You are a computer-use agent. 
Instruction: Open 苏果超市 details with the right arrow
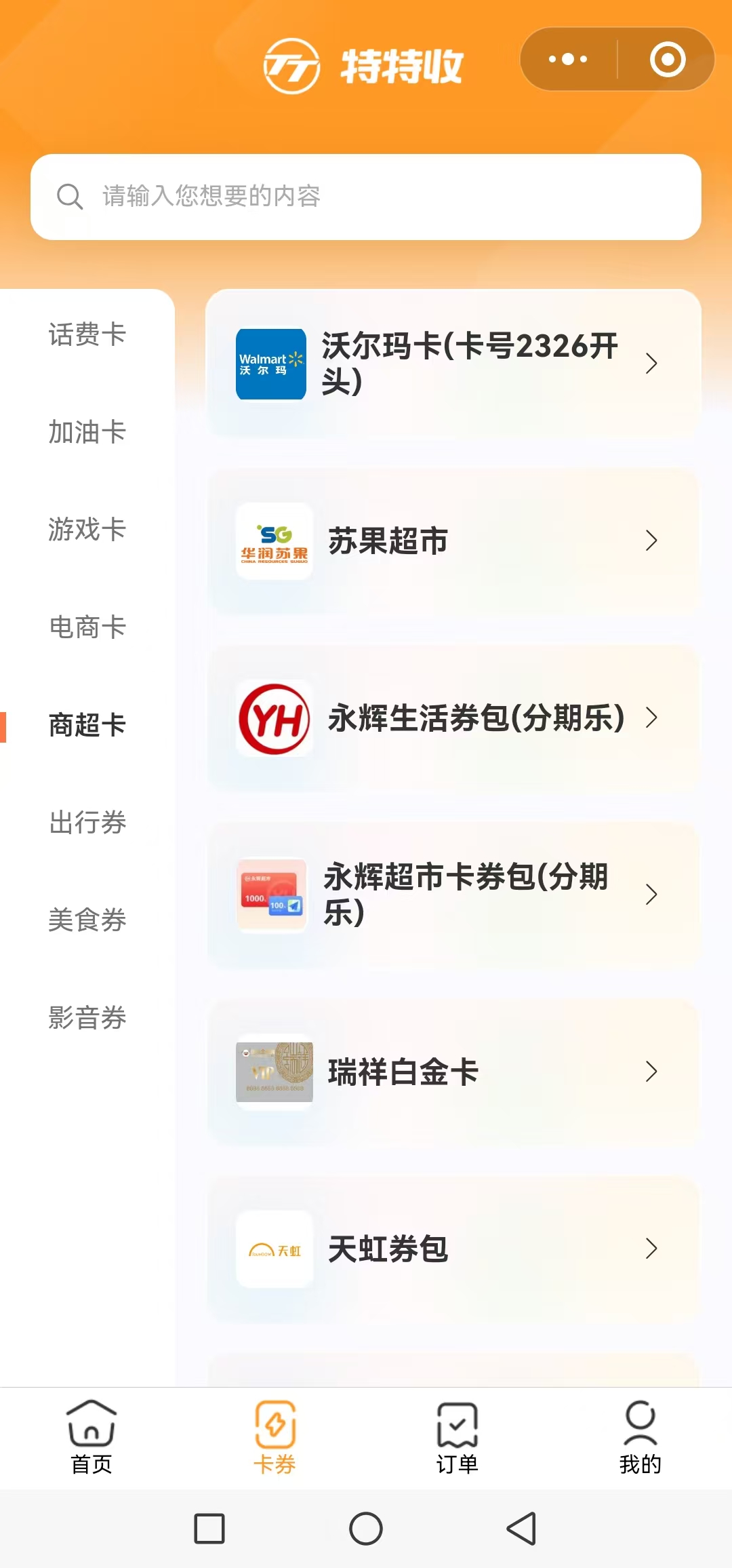(651, 541)
